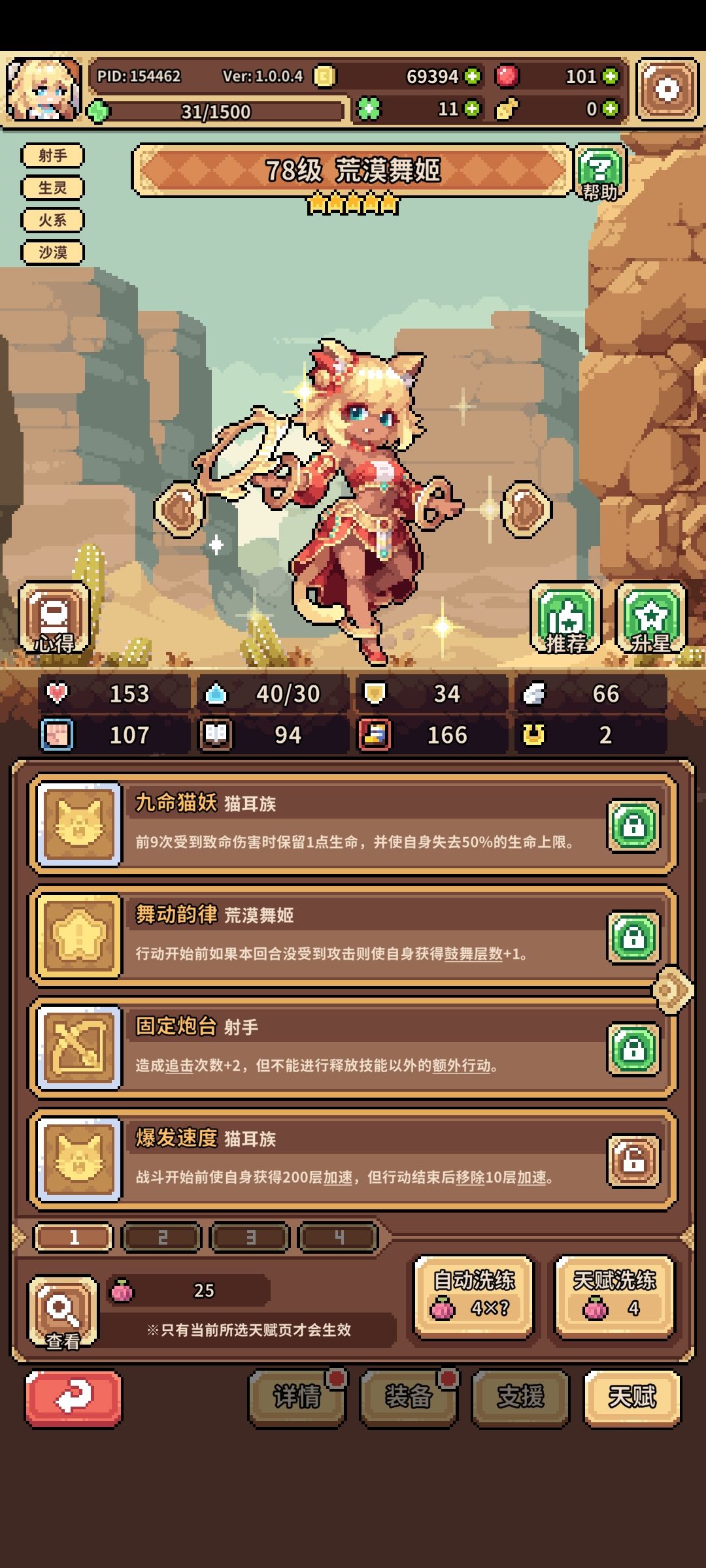Open the 查看 magnifier preview

(62, 1307)
